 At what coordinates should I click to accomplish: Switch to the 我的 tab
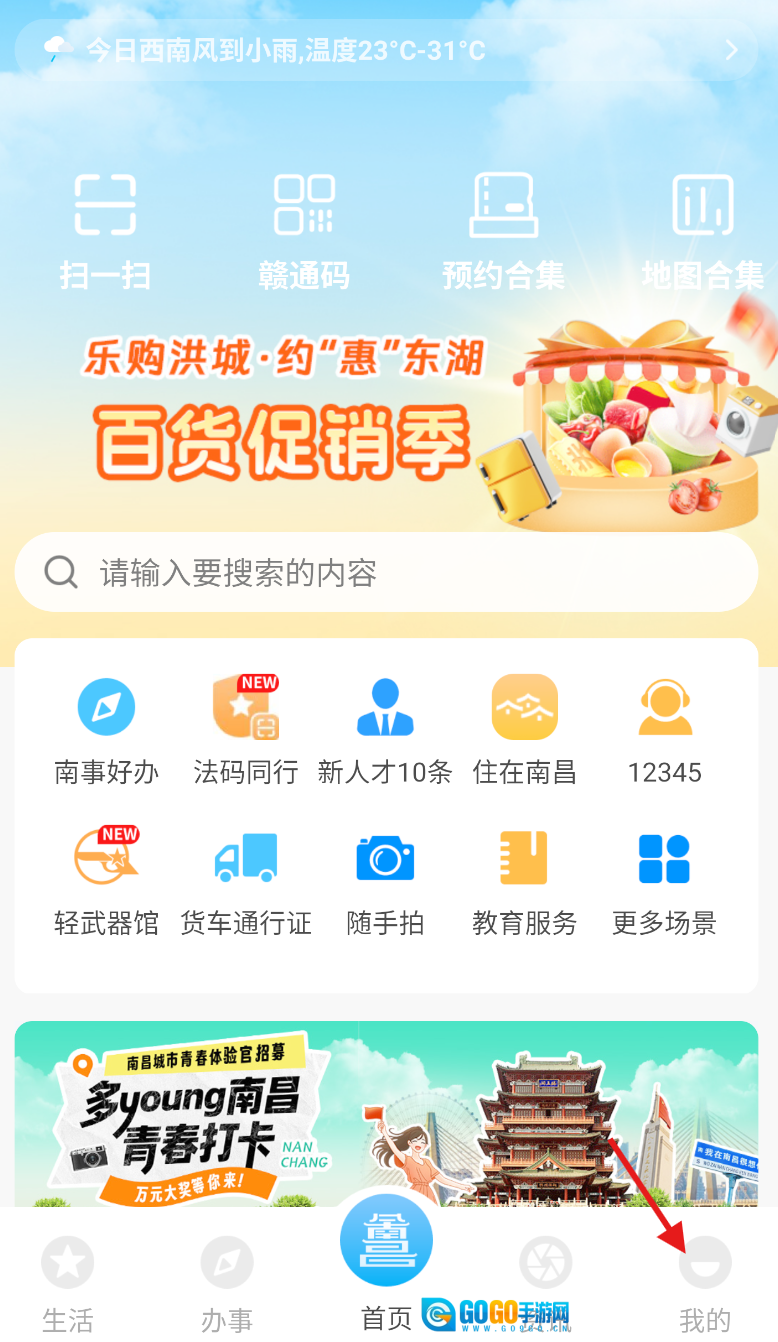pyautogui.click(x=705, y=1285)
